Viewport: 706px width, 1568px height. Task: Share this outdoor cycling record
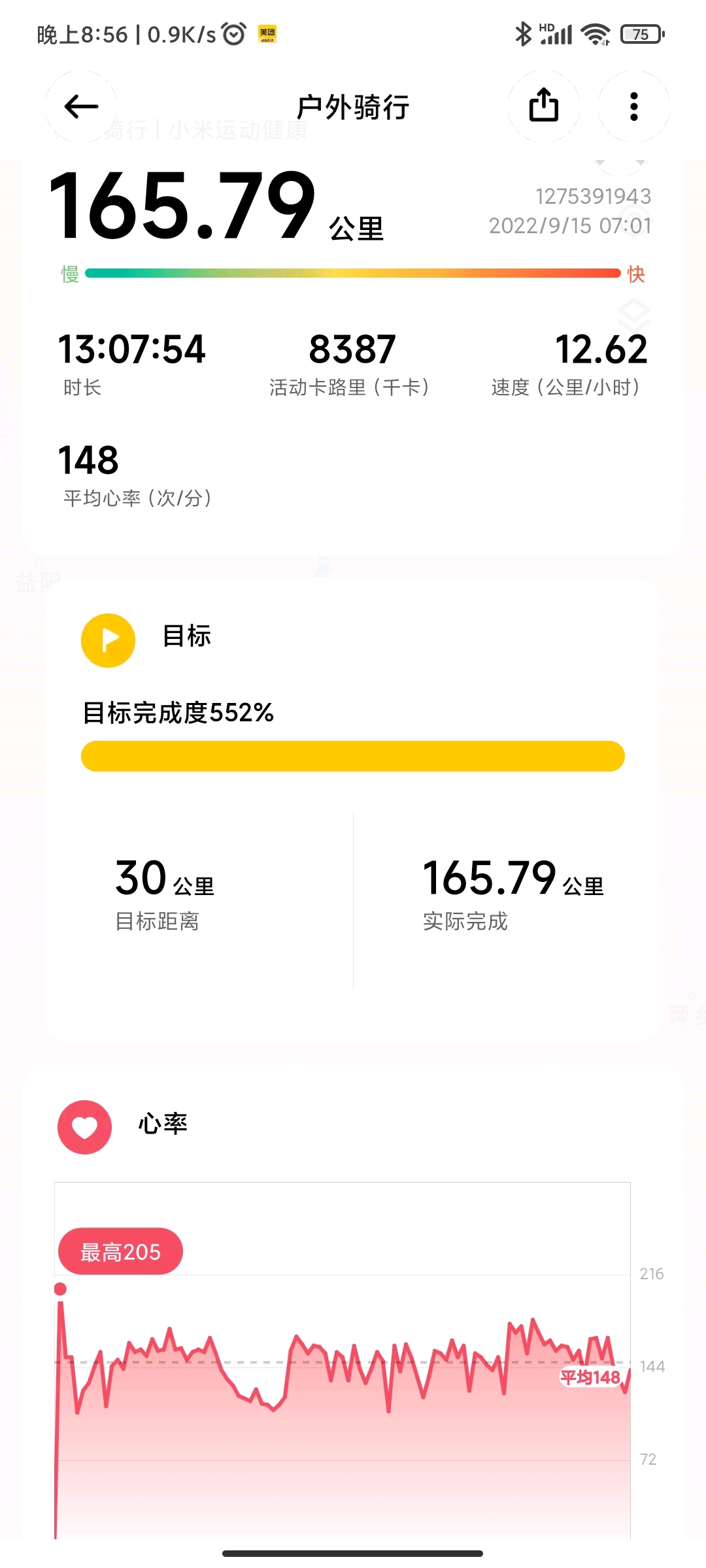544,106
